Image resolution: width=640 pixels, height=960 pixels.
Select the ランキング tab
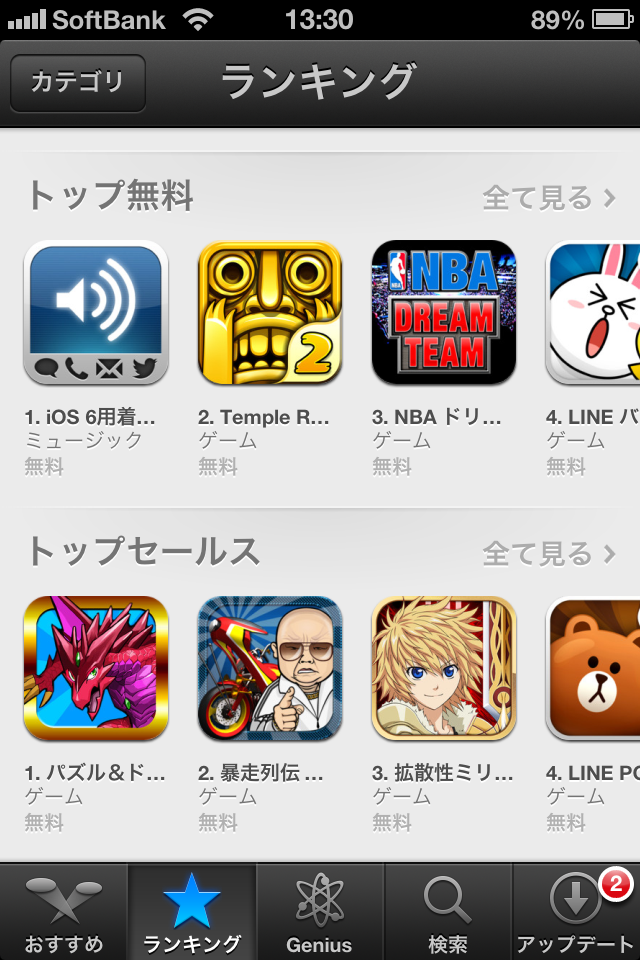tap(192, 912)
